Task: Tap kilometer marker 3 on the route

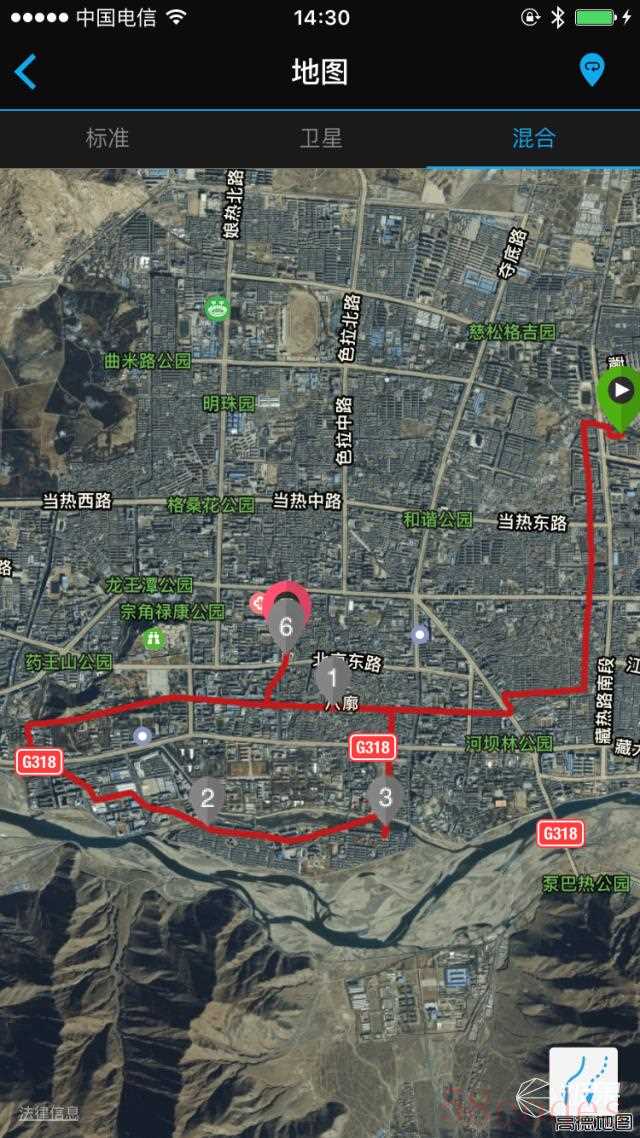Action: coord(385,800)
